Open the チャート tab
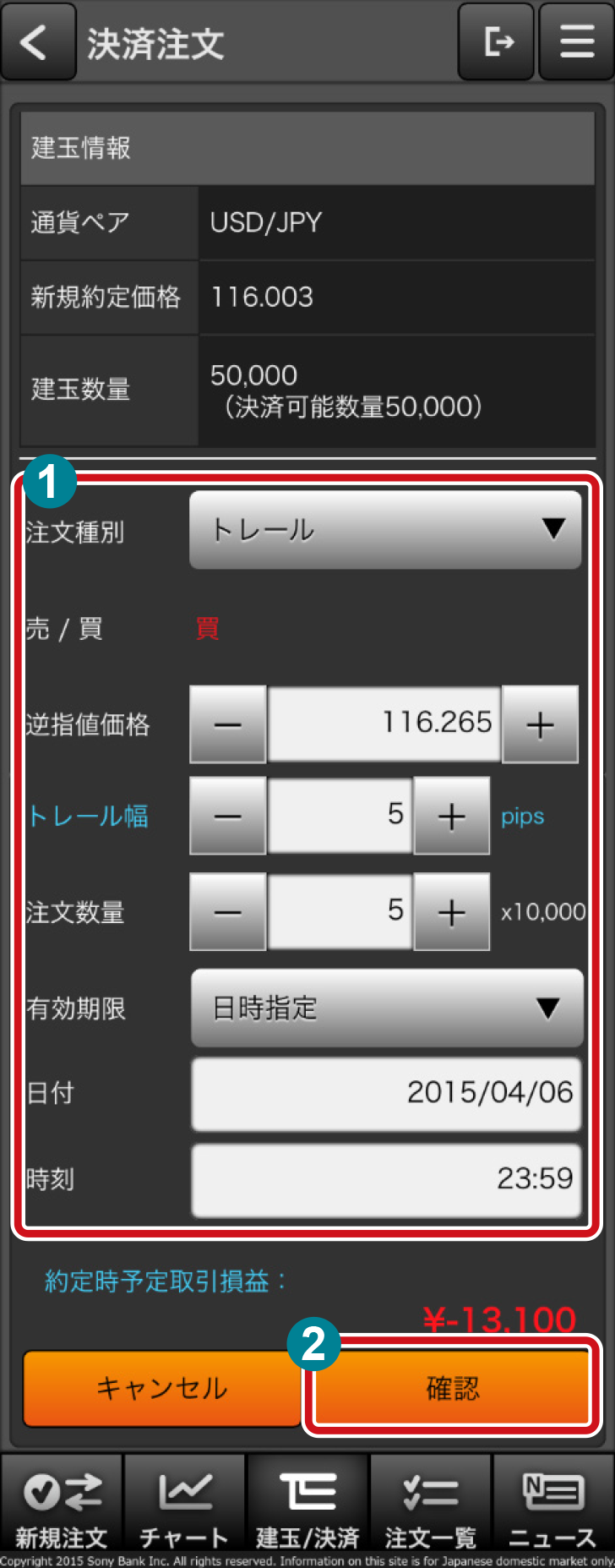Image resolution: width=615 pixels, height=1568 pixels. click(184, 1508)
